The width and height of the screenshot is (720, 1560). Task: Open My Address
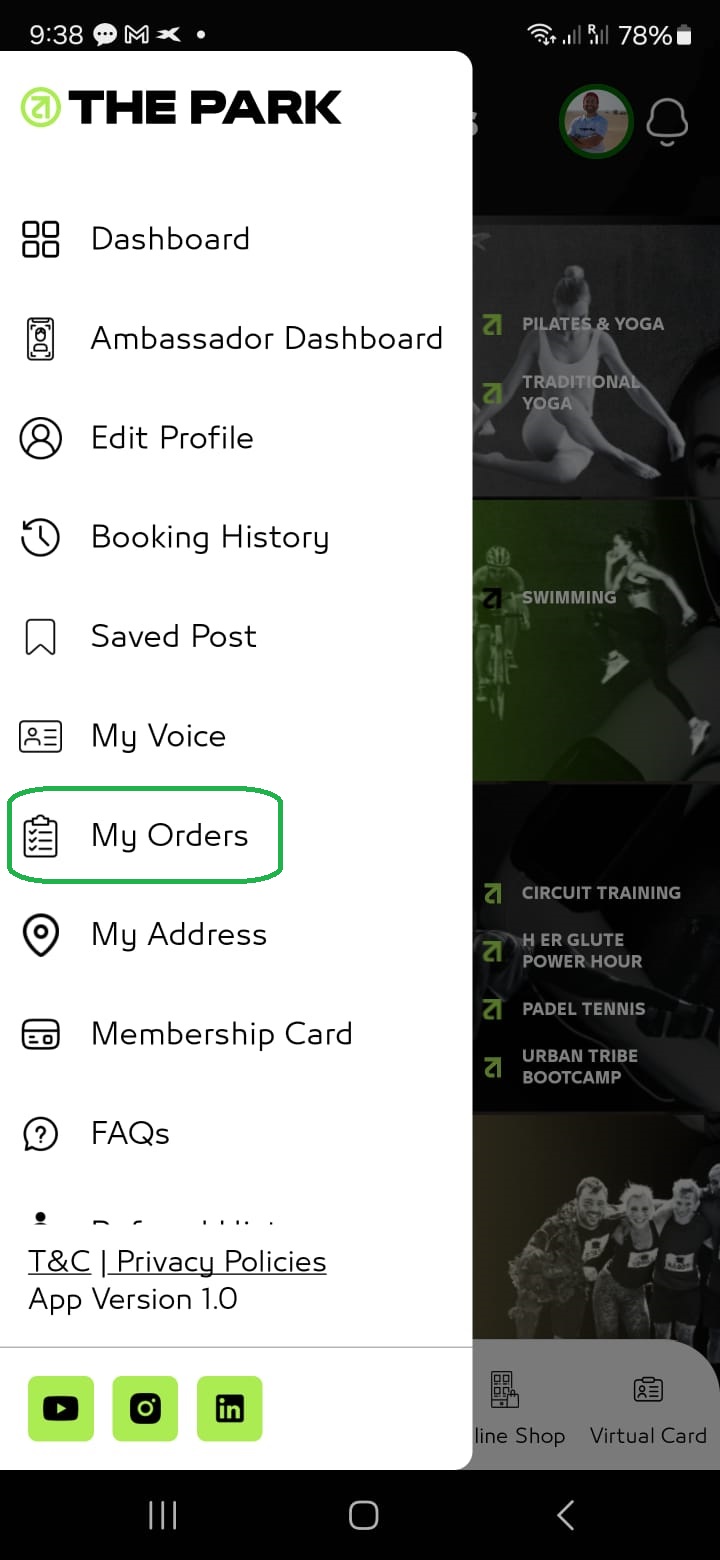point(178,934)
